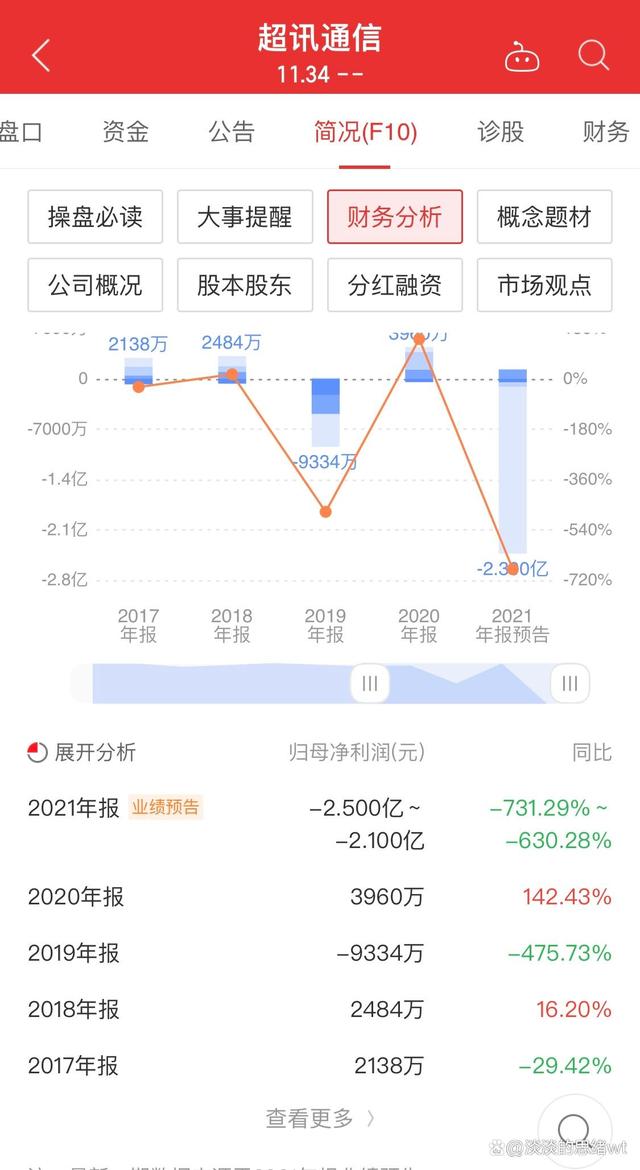Select the 财务分析 chip
The height and width of the screenshot is (1170, 640).
pos(395,217)
